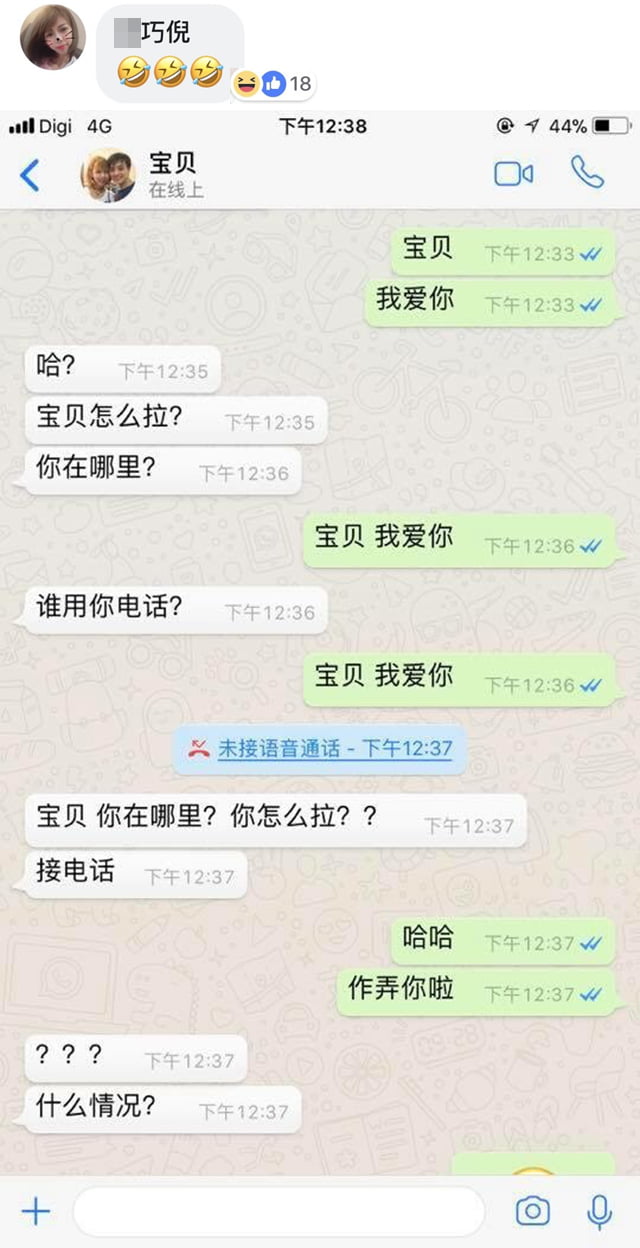640x1248 pixels.
Task: Open the commenter's profile picture
Action: point(53,37)
